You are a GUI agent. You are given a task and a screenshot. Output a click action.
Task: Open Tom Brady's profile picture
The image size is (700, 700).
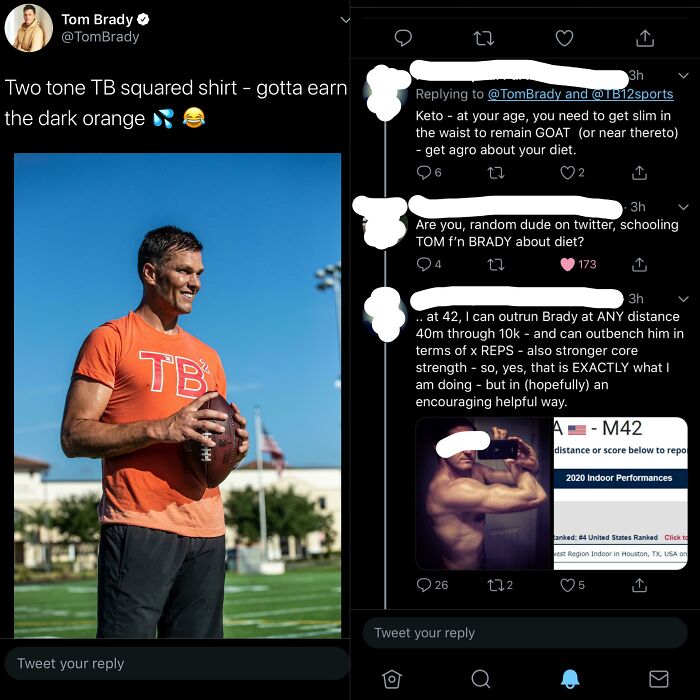click(x=29, y=28)
